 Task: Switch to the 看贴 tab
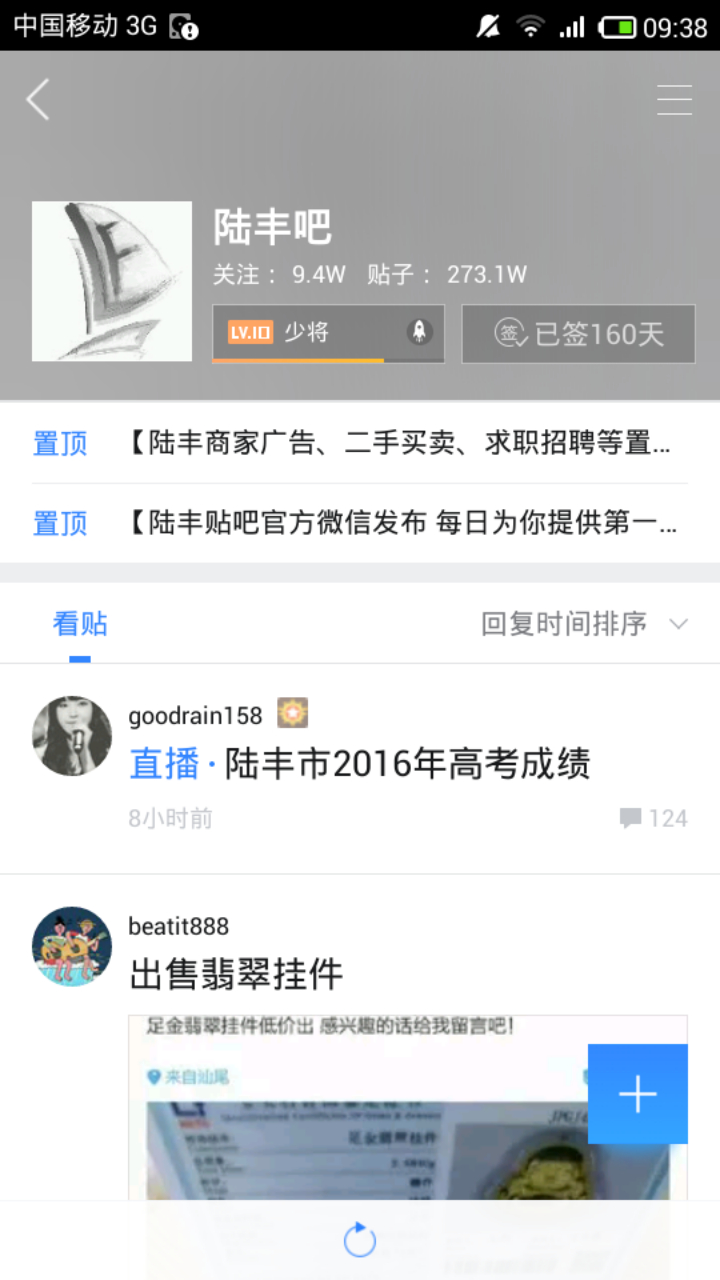(80, 624)
